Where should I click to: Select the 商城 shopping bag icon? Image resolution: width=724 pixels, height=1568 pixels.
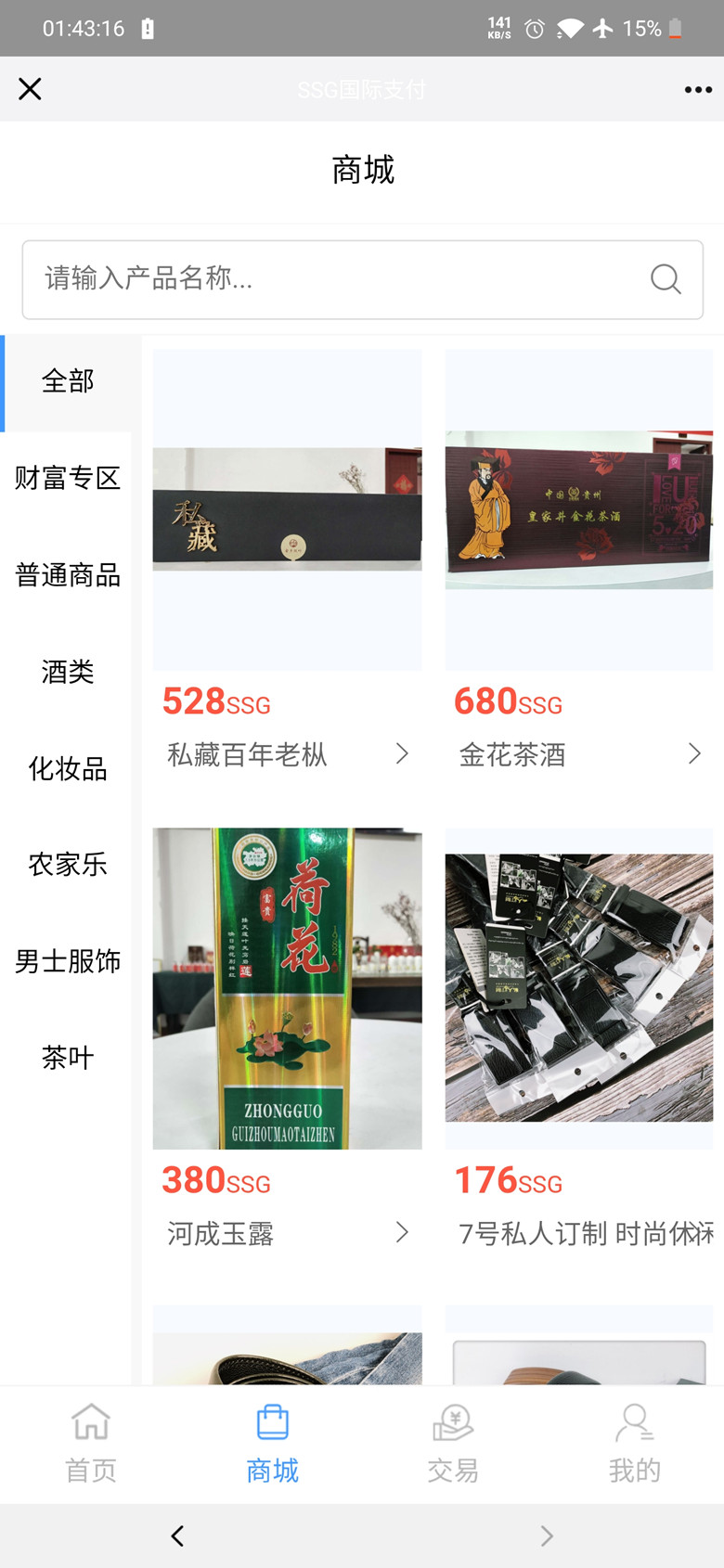point(272,1422)
